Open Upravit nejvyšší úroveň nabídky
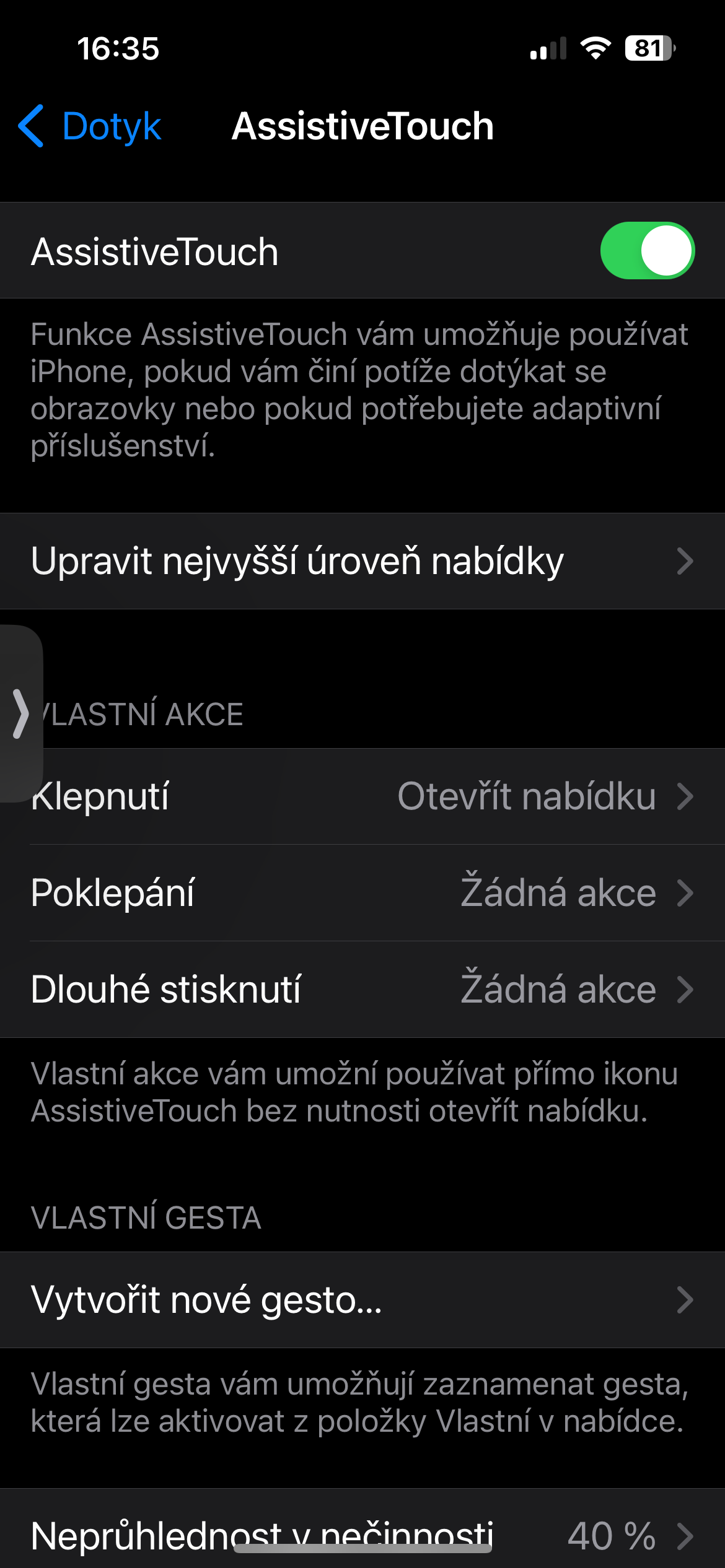The image size is (725, 1568). [x=362, y=561]
